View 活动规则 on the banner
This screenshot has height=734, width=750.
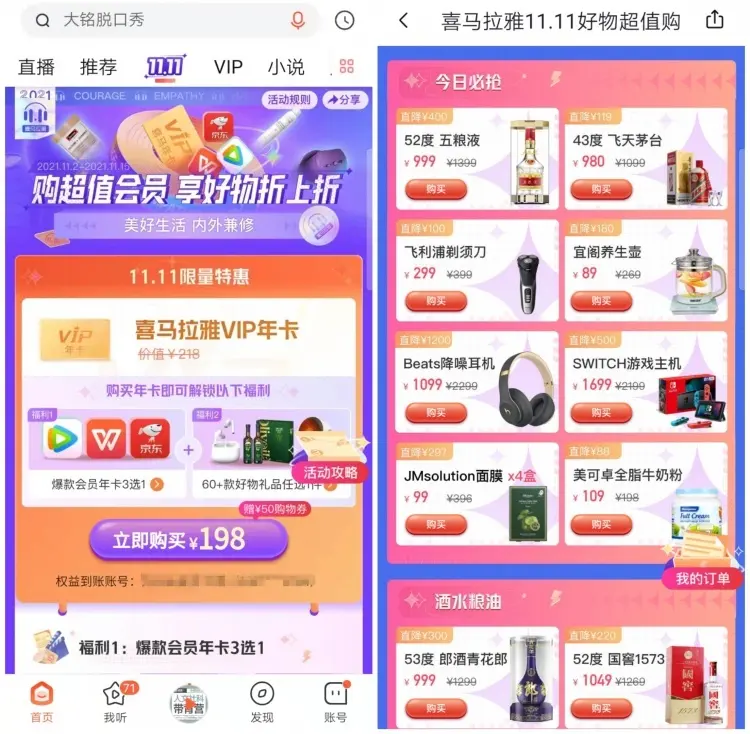[x=290, y=100]
